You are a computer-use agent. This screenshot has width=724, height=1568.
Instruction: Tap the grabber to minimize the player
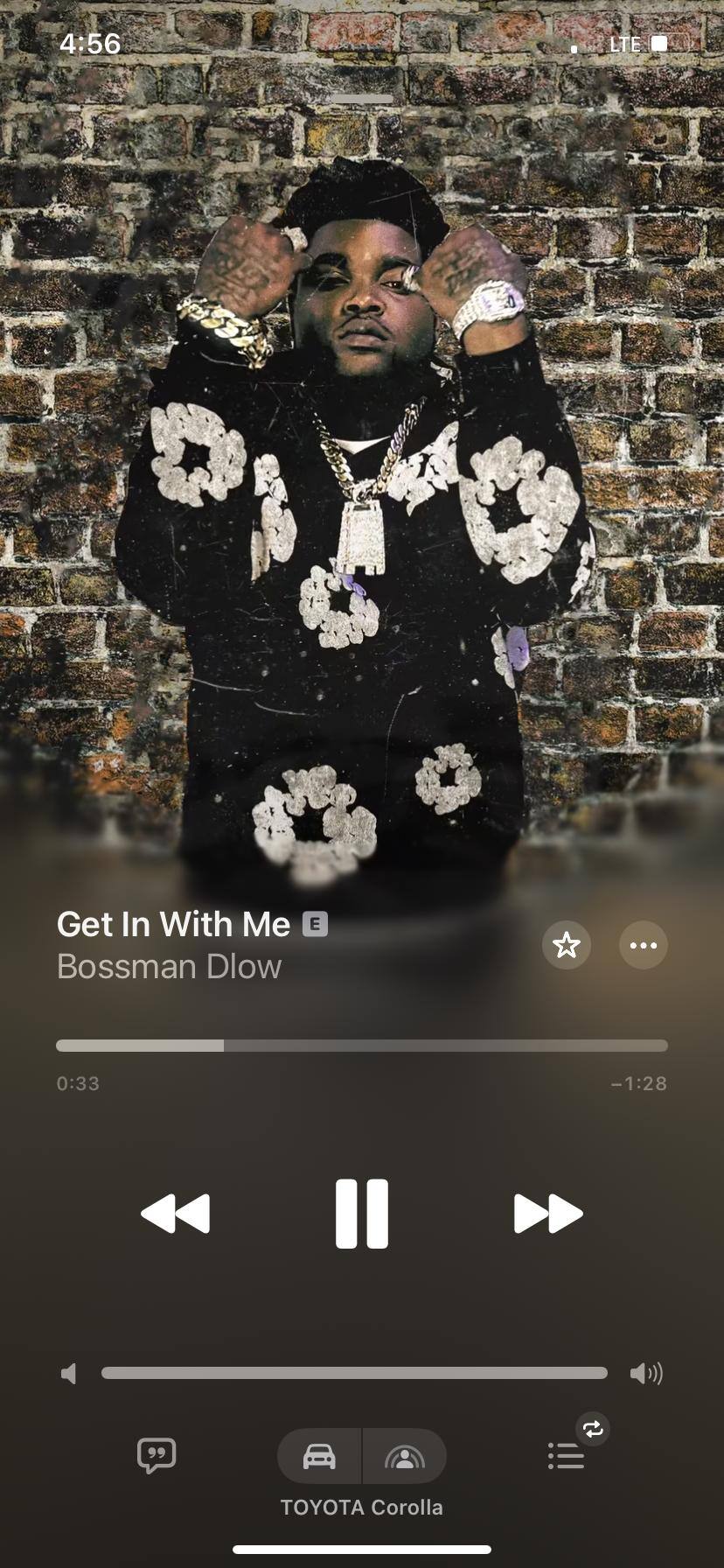pos(361,99)
